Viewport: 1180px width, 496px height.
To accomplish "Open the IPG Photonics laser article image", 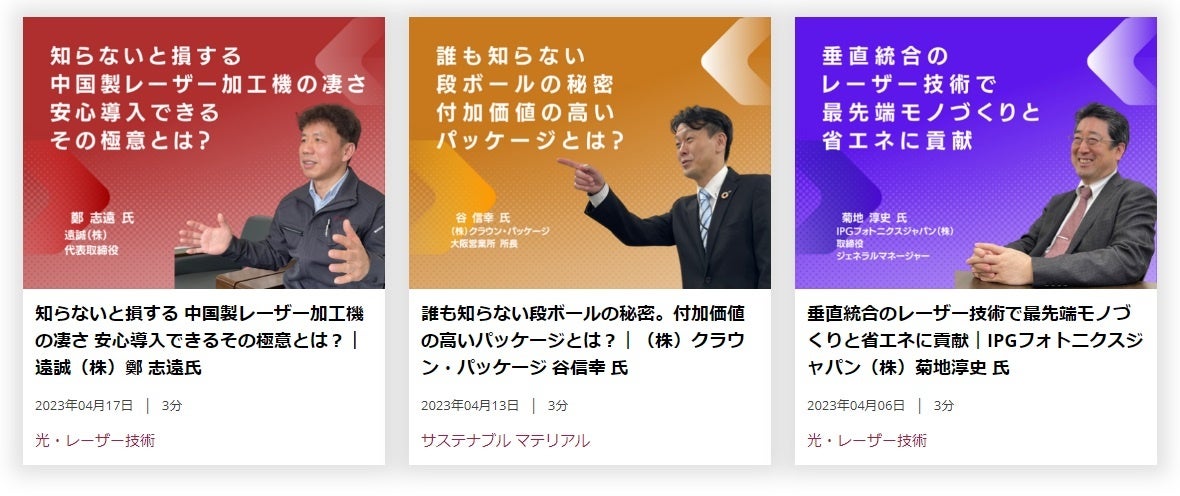I will tap(975, 152).
